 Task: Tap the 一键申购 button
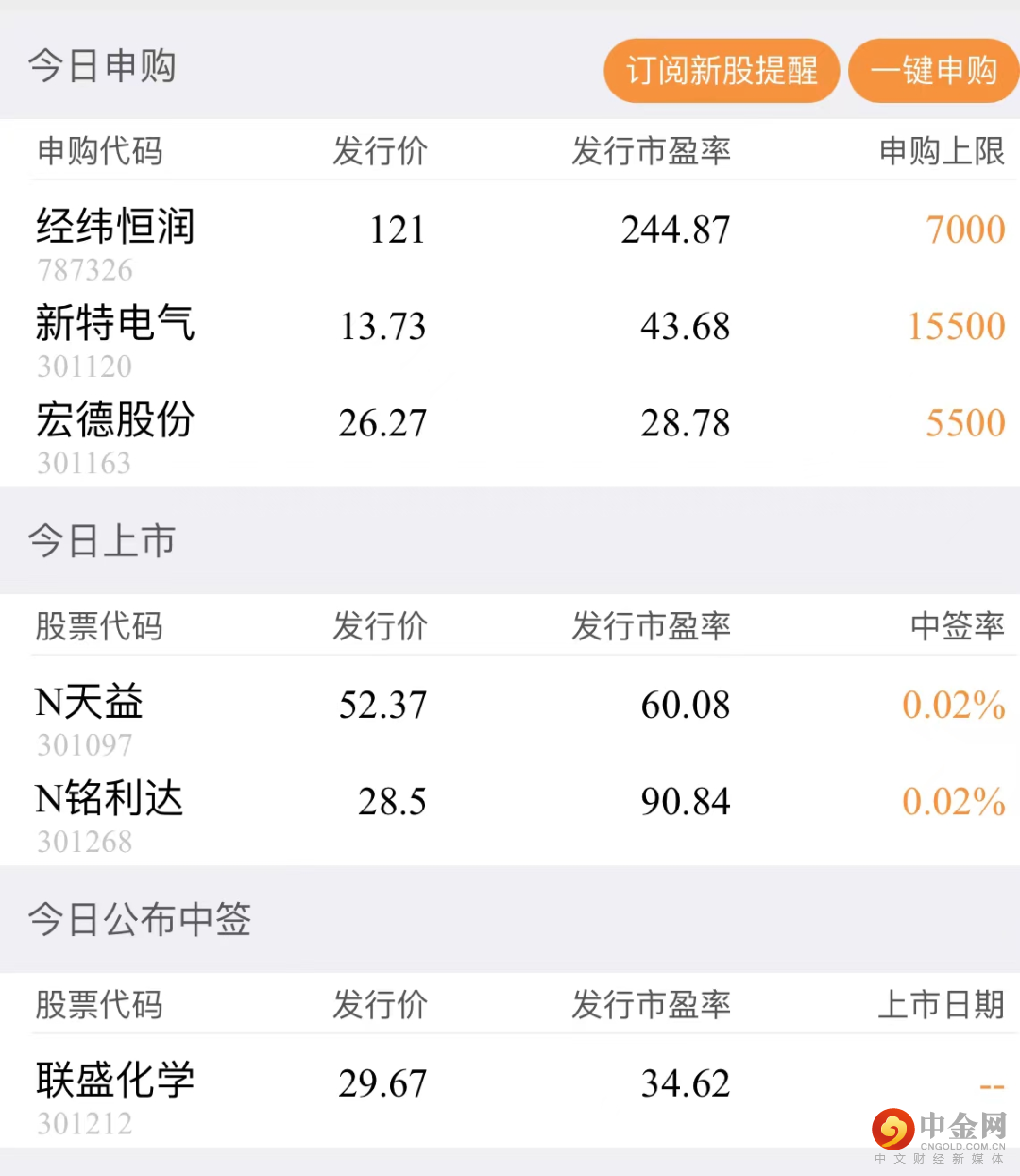[x=933, y=71]
